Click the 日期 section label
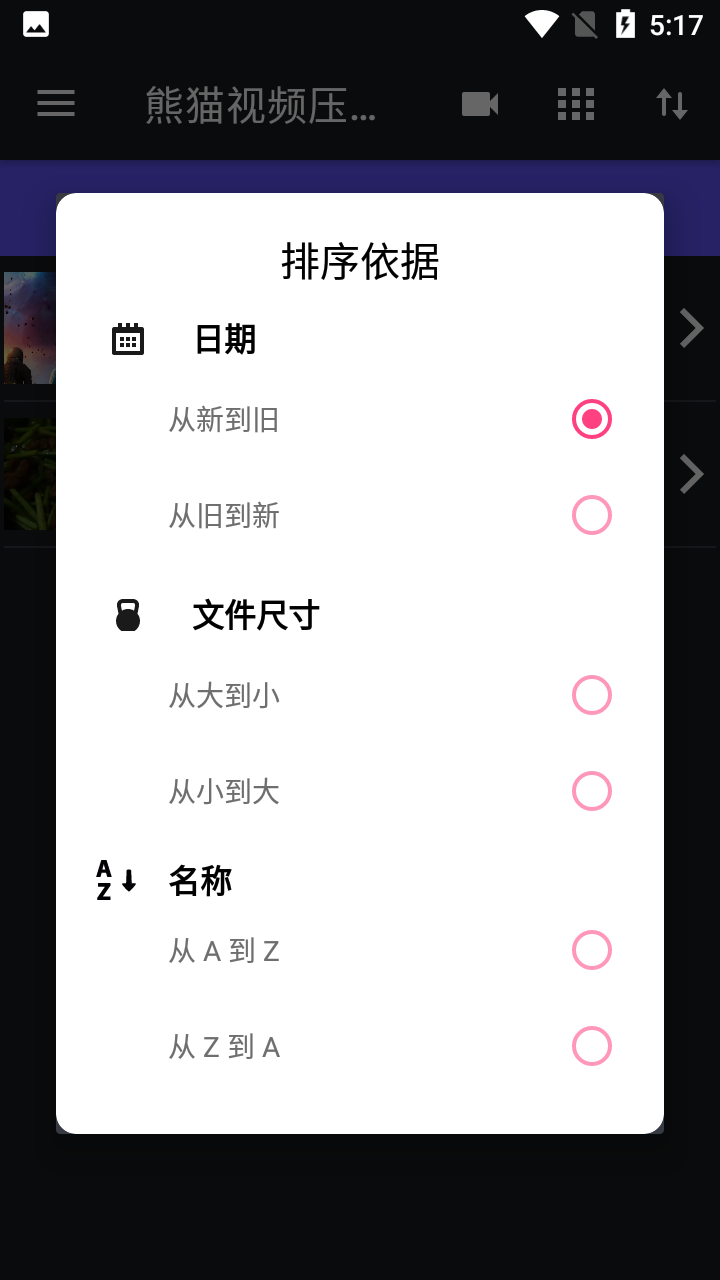Image resolution: width=720 pixels, height=1280 pixels. click(226, 339)
